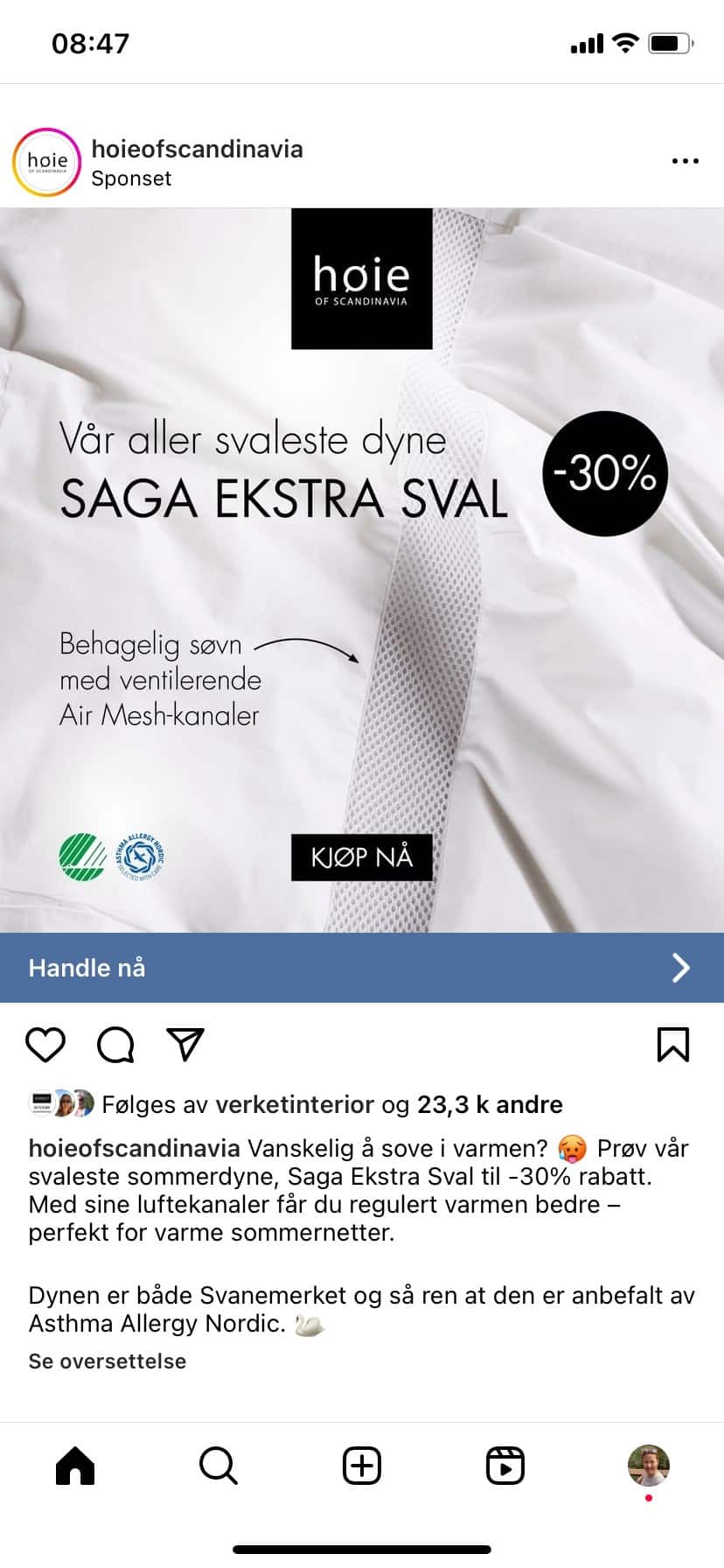The image size is (724, 1568).
Task: View the 23,3 k andre followers
Action: (x=490, y=1104)
